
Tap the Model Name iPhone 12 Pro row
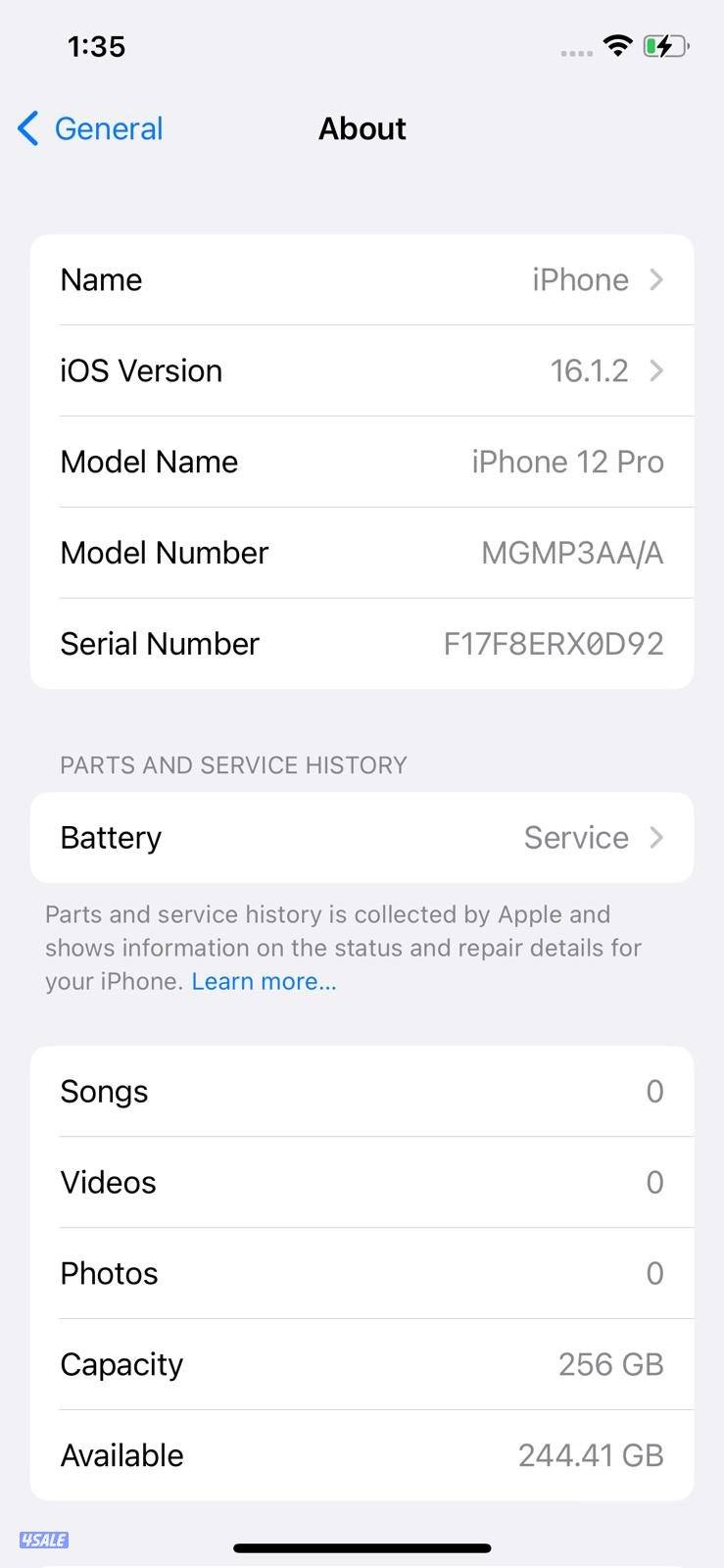click(362, 462)
